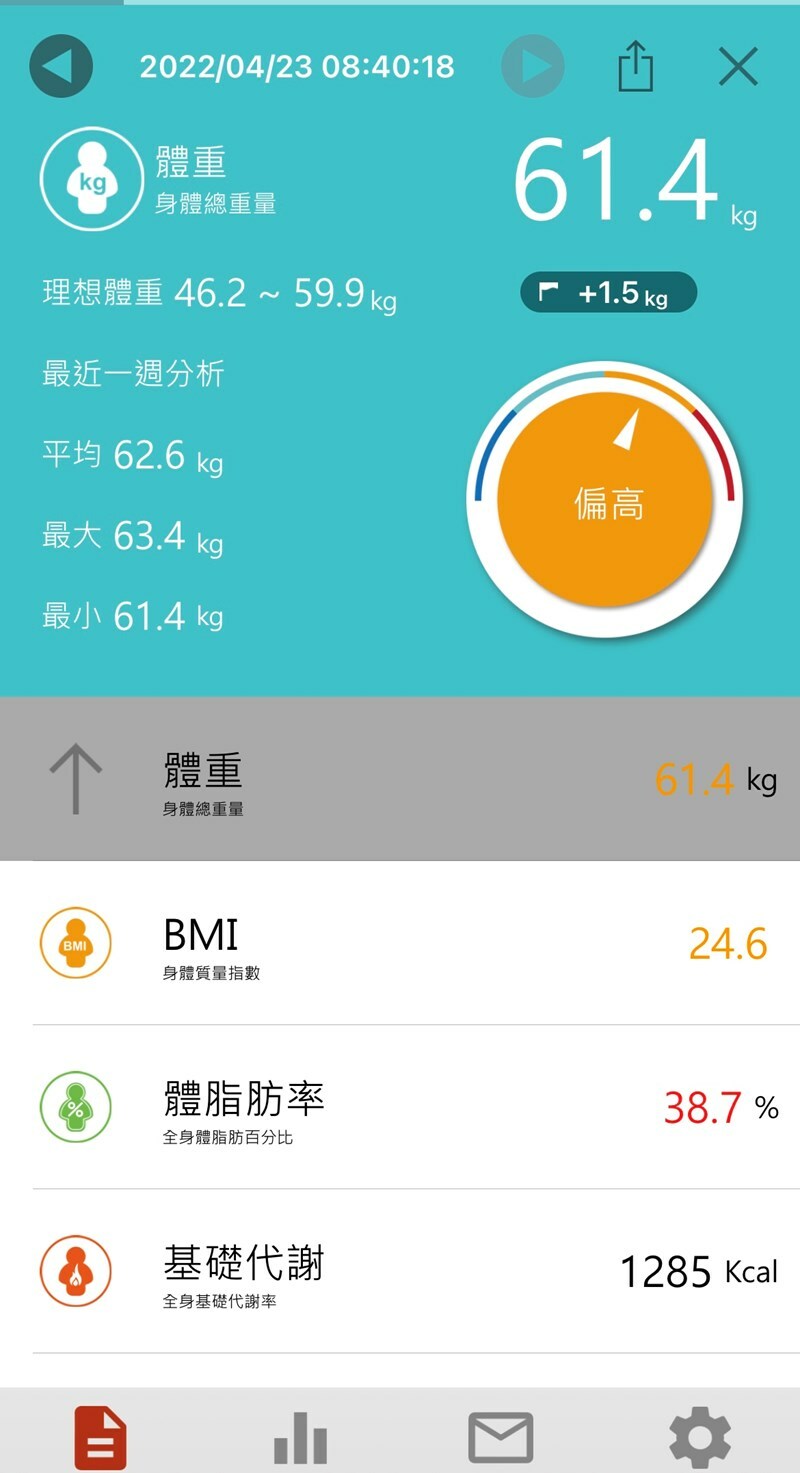
Task: Go to the previous measurement record
Action: click(x=61, y=67)
